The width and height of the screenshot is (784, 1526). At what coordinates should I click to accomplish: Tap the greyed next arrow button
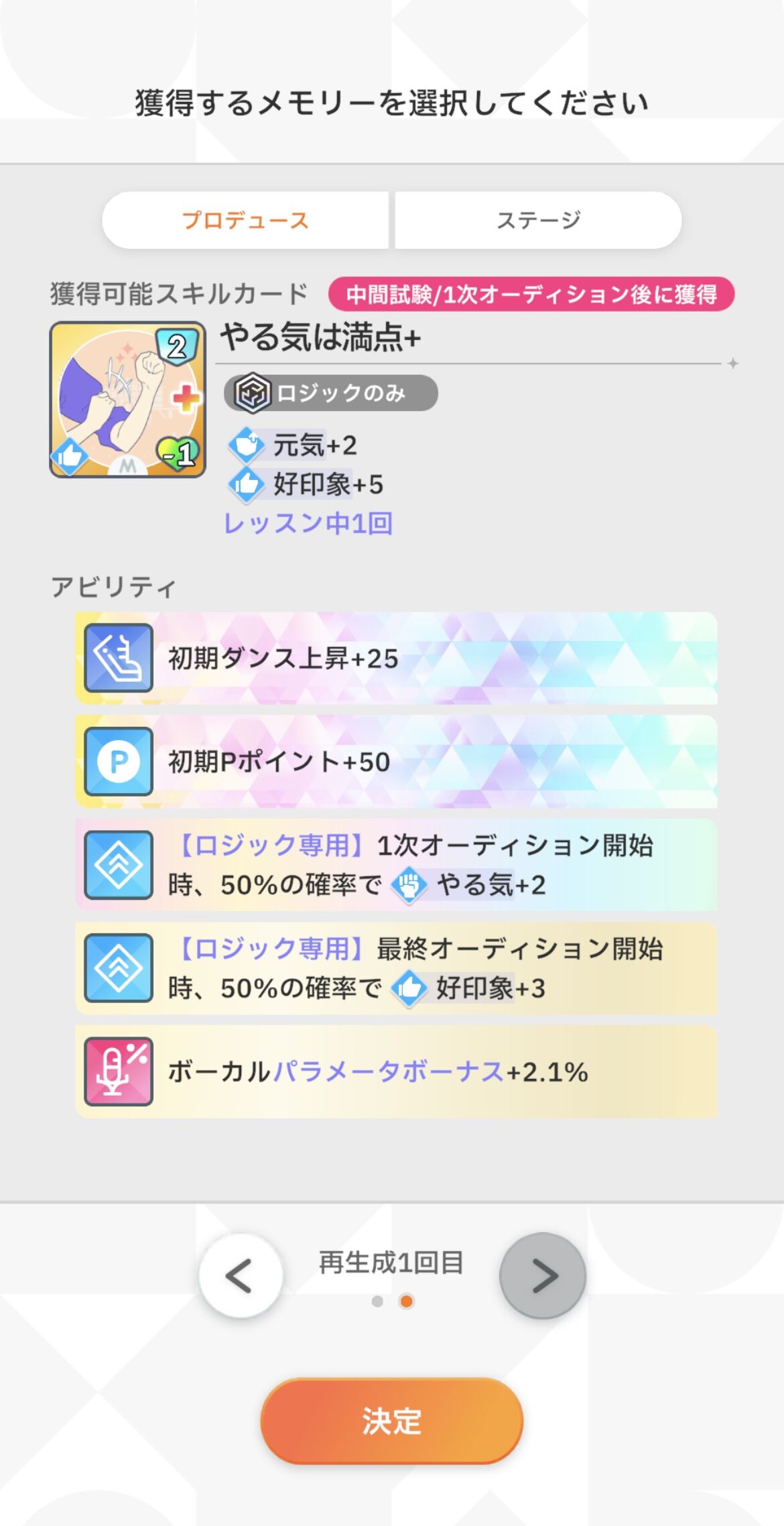pyautogui.click(x=543, y=1276)
